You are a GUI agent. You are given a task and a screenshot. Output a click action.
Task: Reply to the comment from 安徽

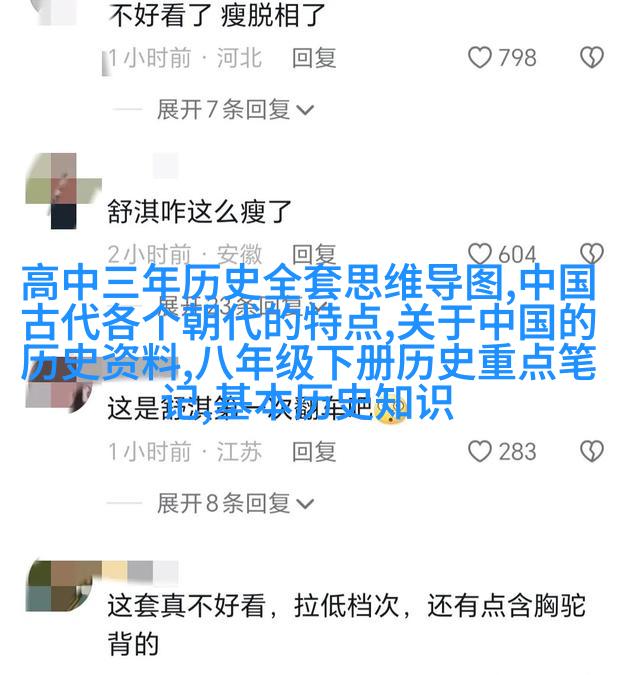click(313, 254)
